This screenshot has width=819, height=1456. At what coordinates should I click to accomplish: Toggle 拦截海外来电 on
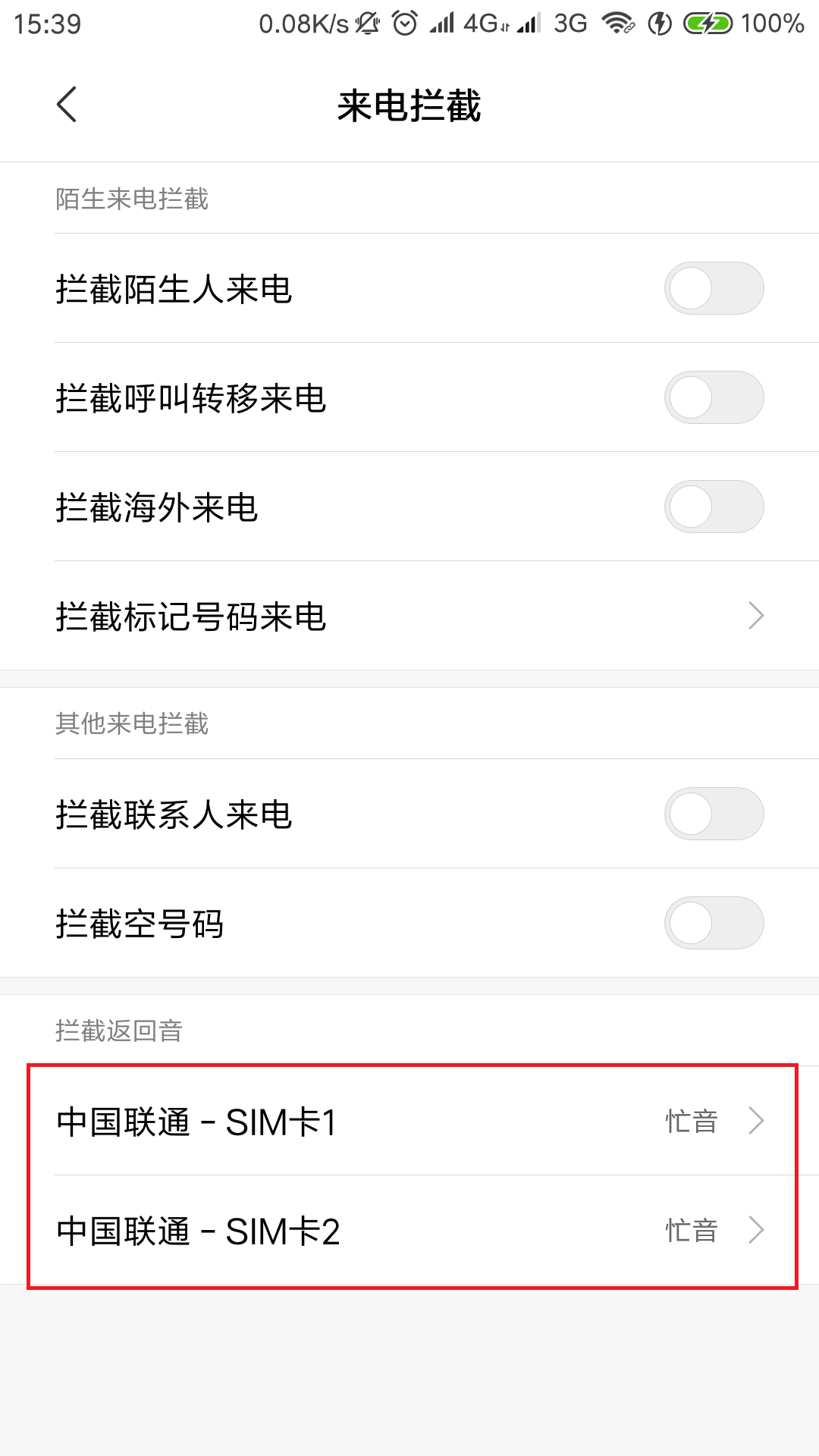(714, 507)
